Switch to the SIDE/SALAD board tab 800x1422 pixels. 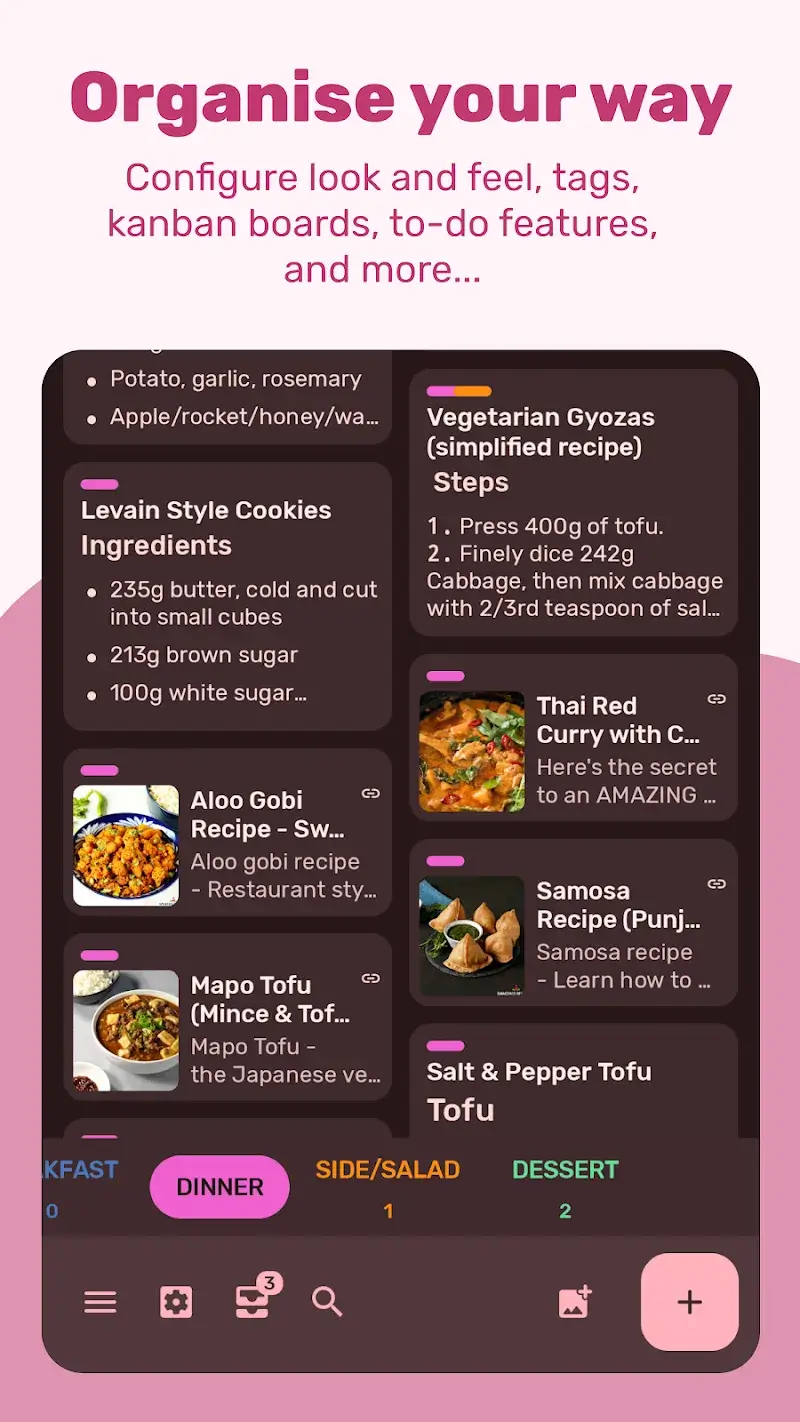[x=388, y=1168]
